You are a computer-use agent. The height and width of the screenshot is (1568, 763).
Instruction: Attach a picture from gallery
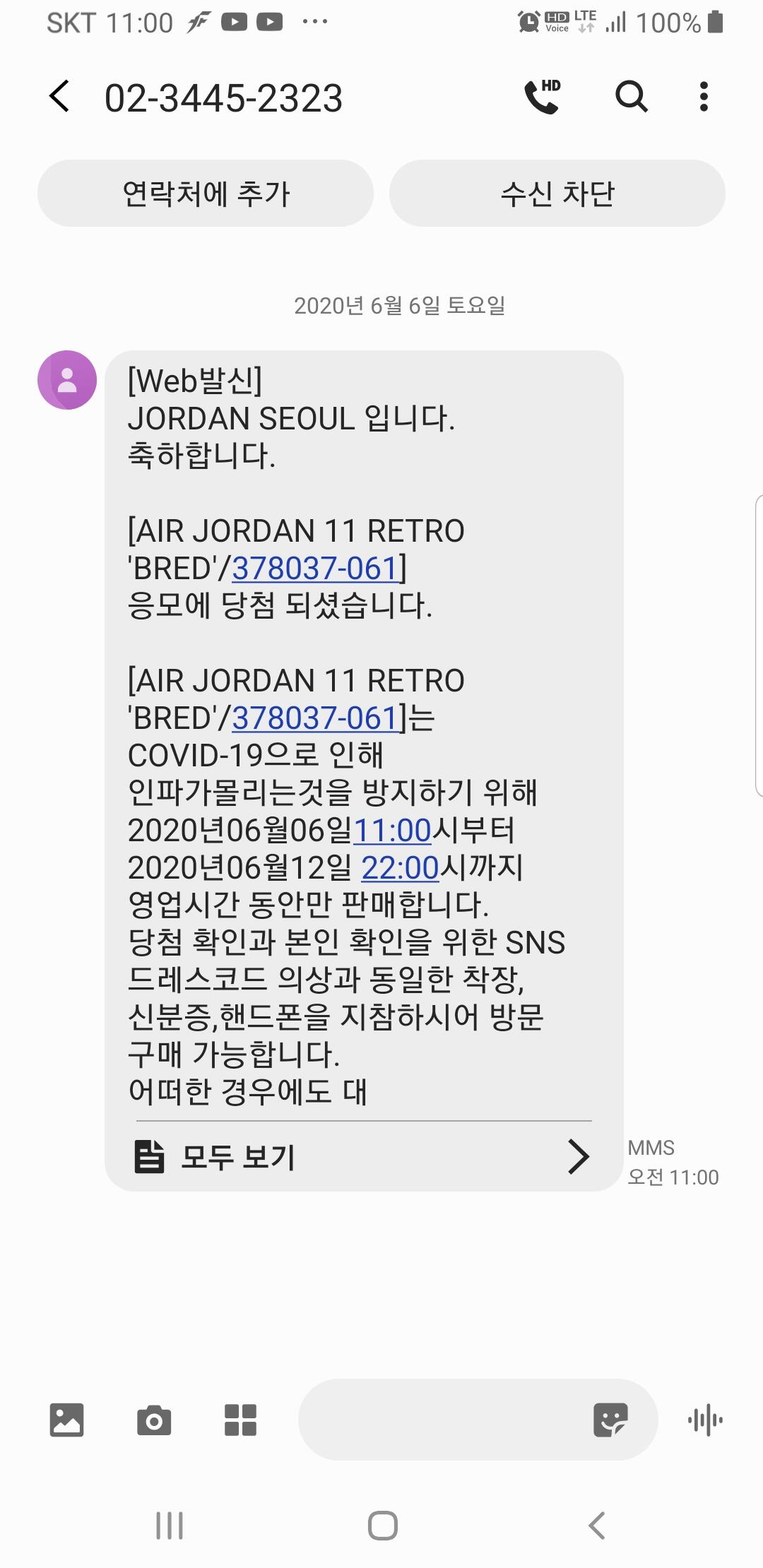tap(67, 1420)
